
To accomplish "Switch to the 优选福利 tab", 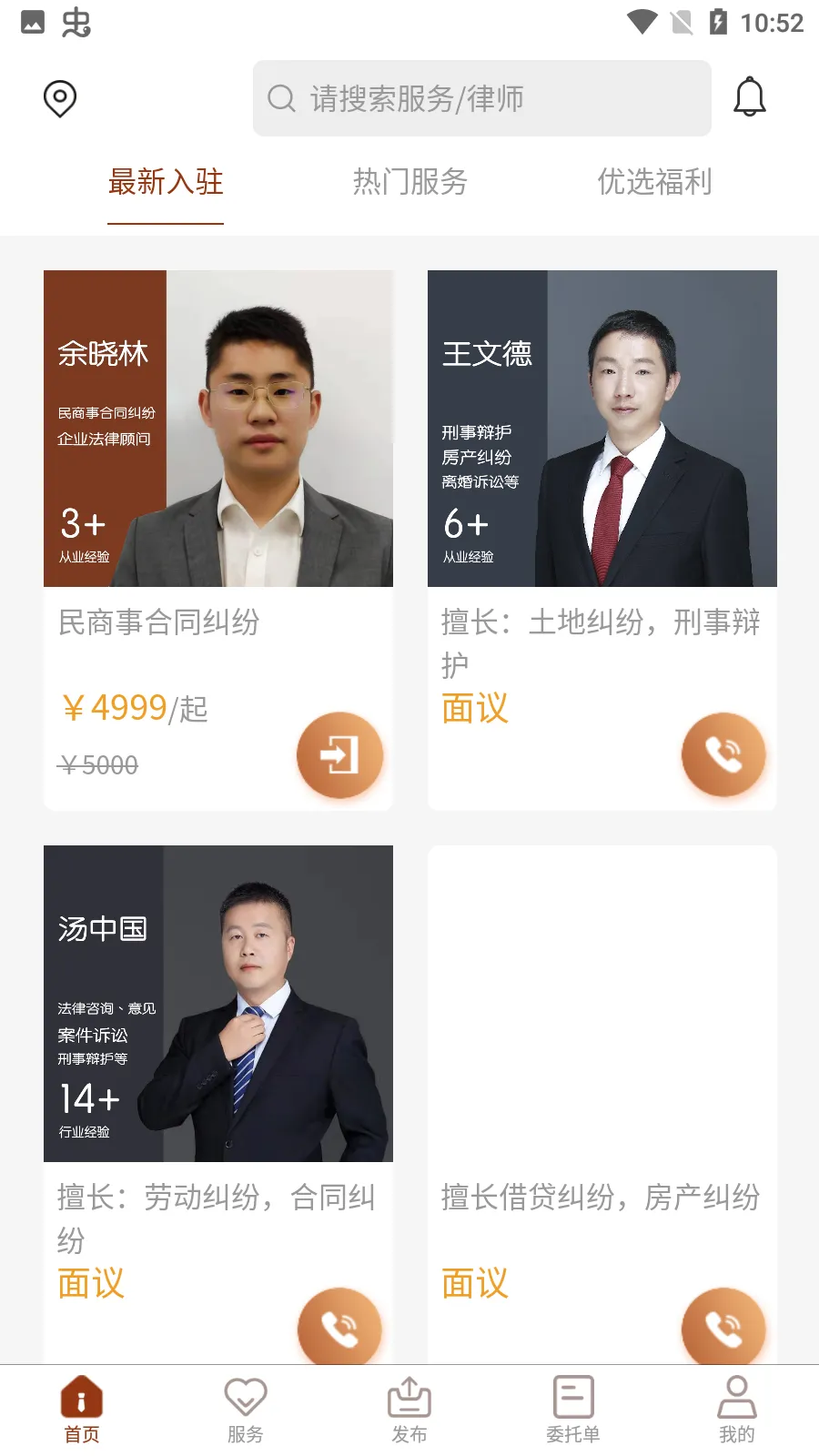I will (x=655, y=183).
